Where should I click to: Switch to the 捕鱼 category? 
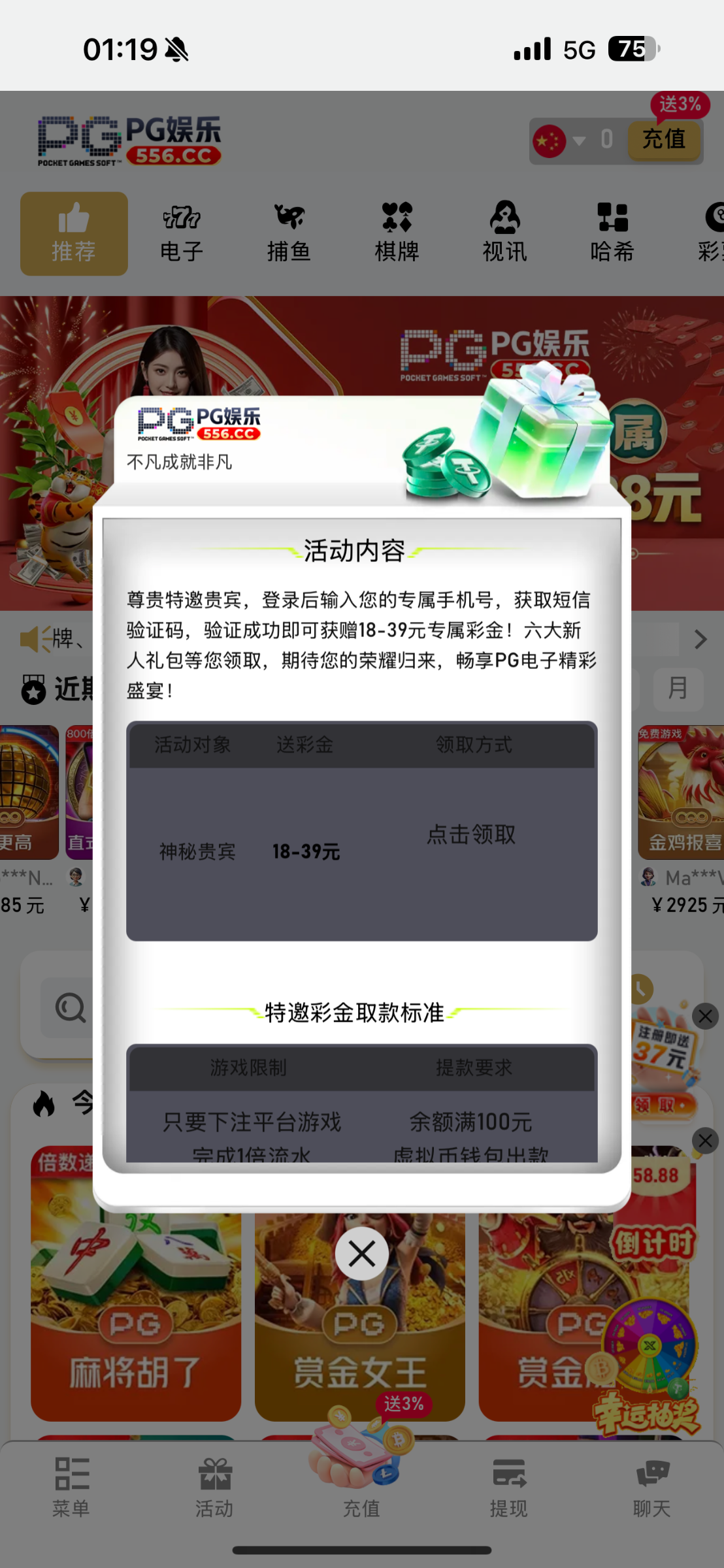click(x=289, y=233)
